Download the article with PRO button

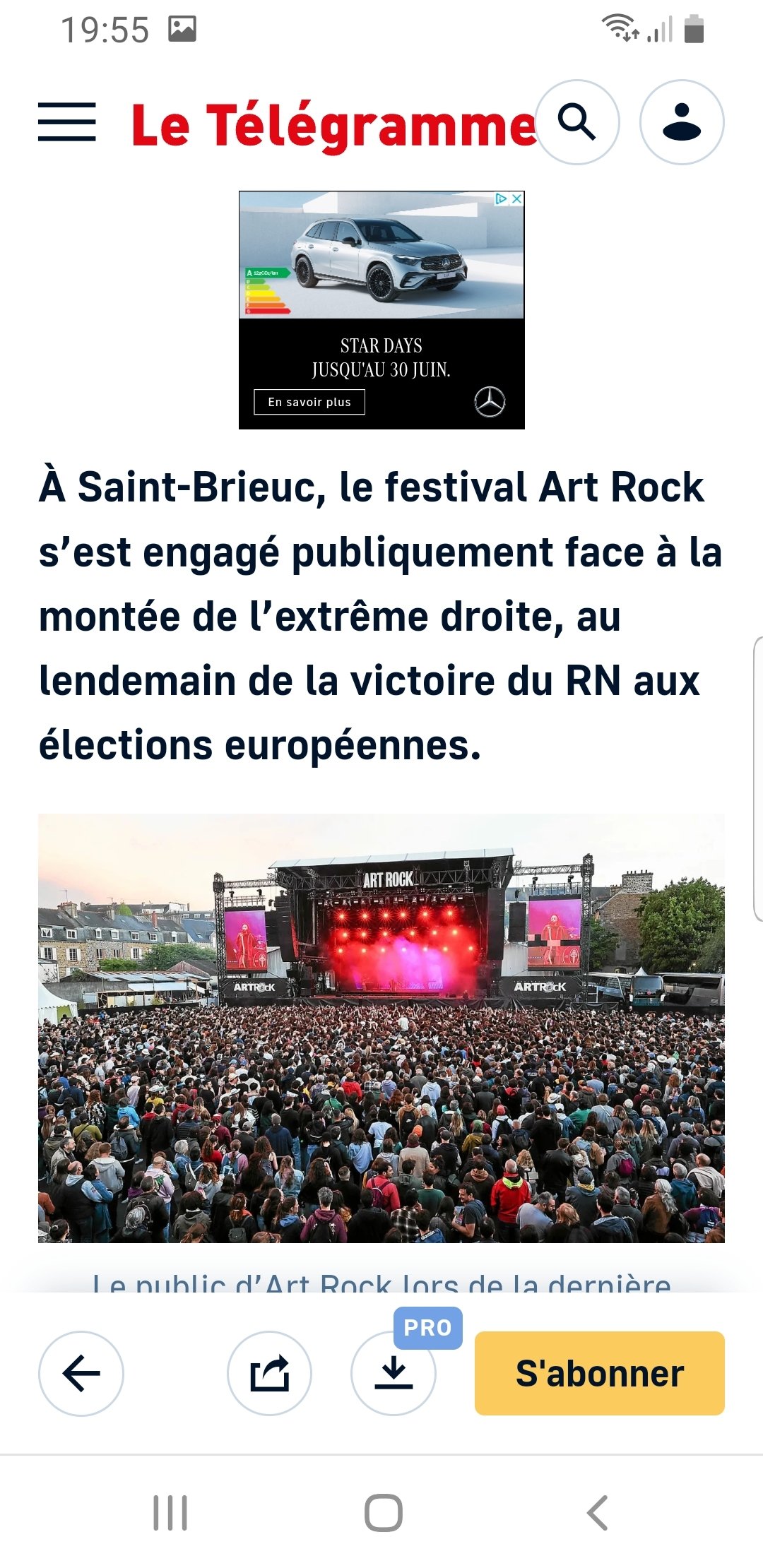(x=394, y=1374)
